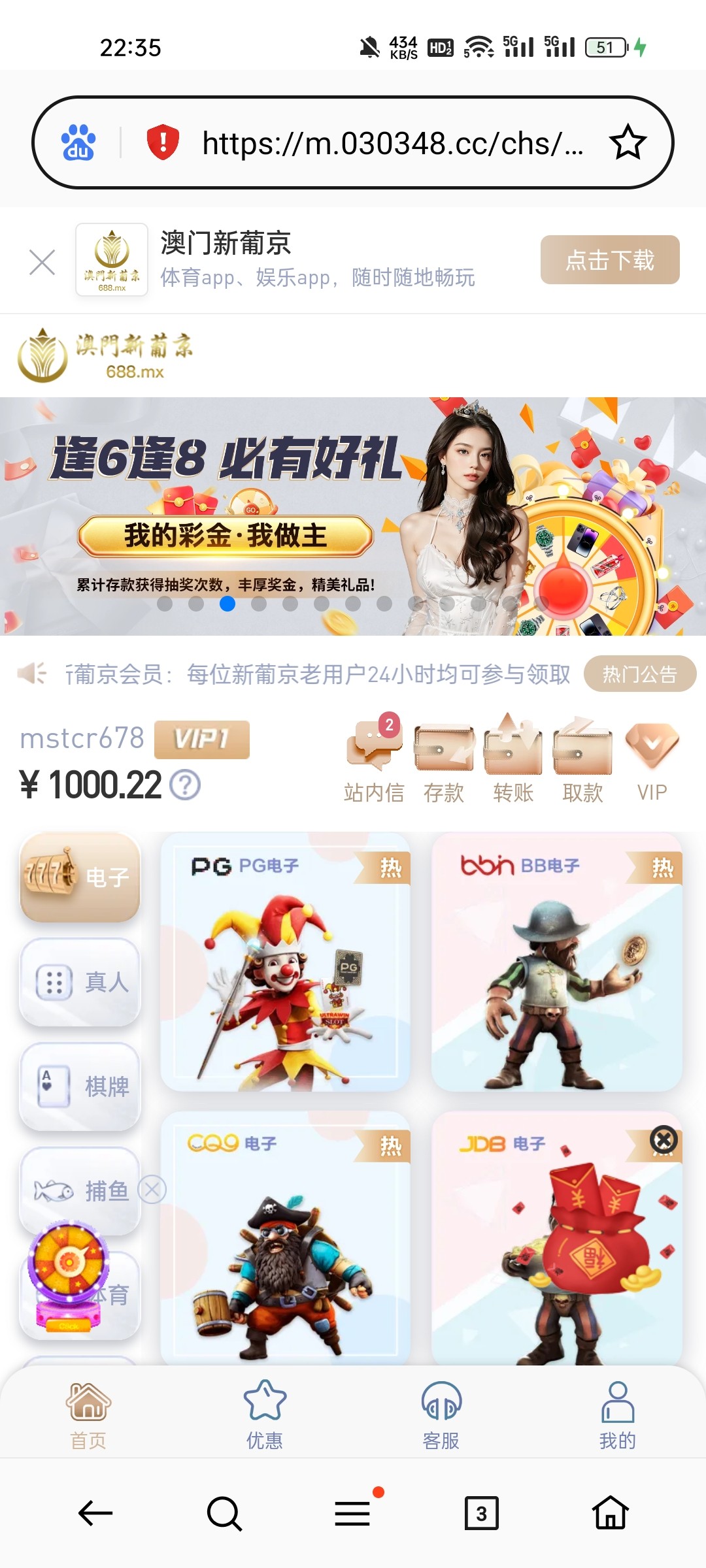Image resolution: width=706 pixels, height=1568 pixels.
Task: Switch to the 客服 tab
Action: pos(441,1414)
